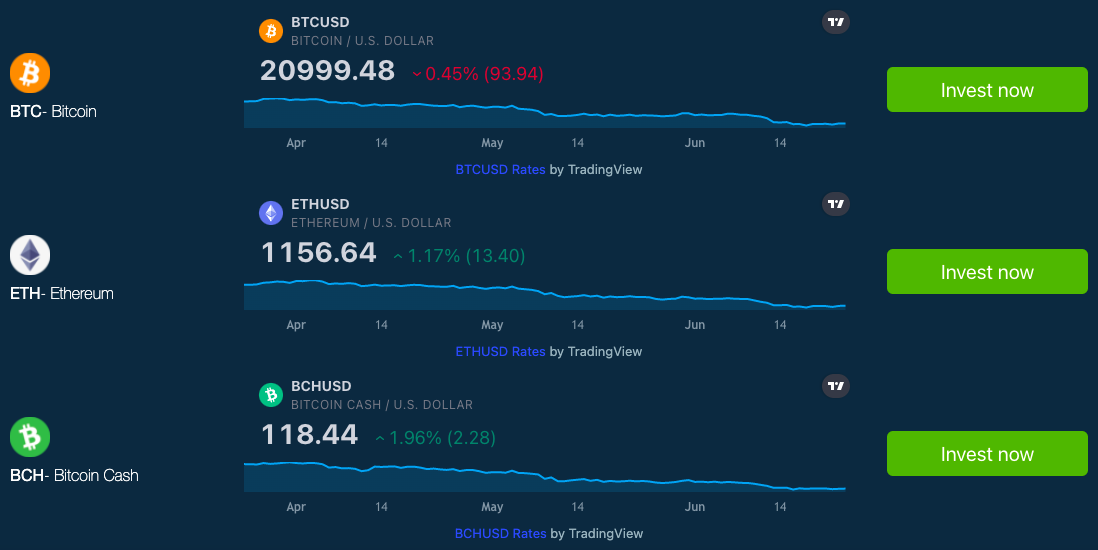Screen dimensions: 1098x550
Task: Open the BCHUSD Rates link
Action: (500, 534)
